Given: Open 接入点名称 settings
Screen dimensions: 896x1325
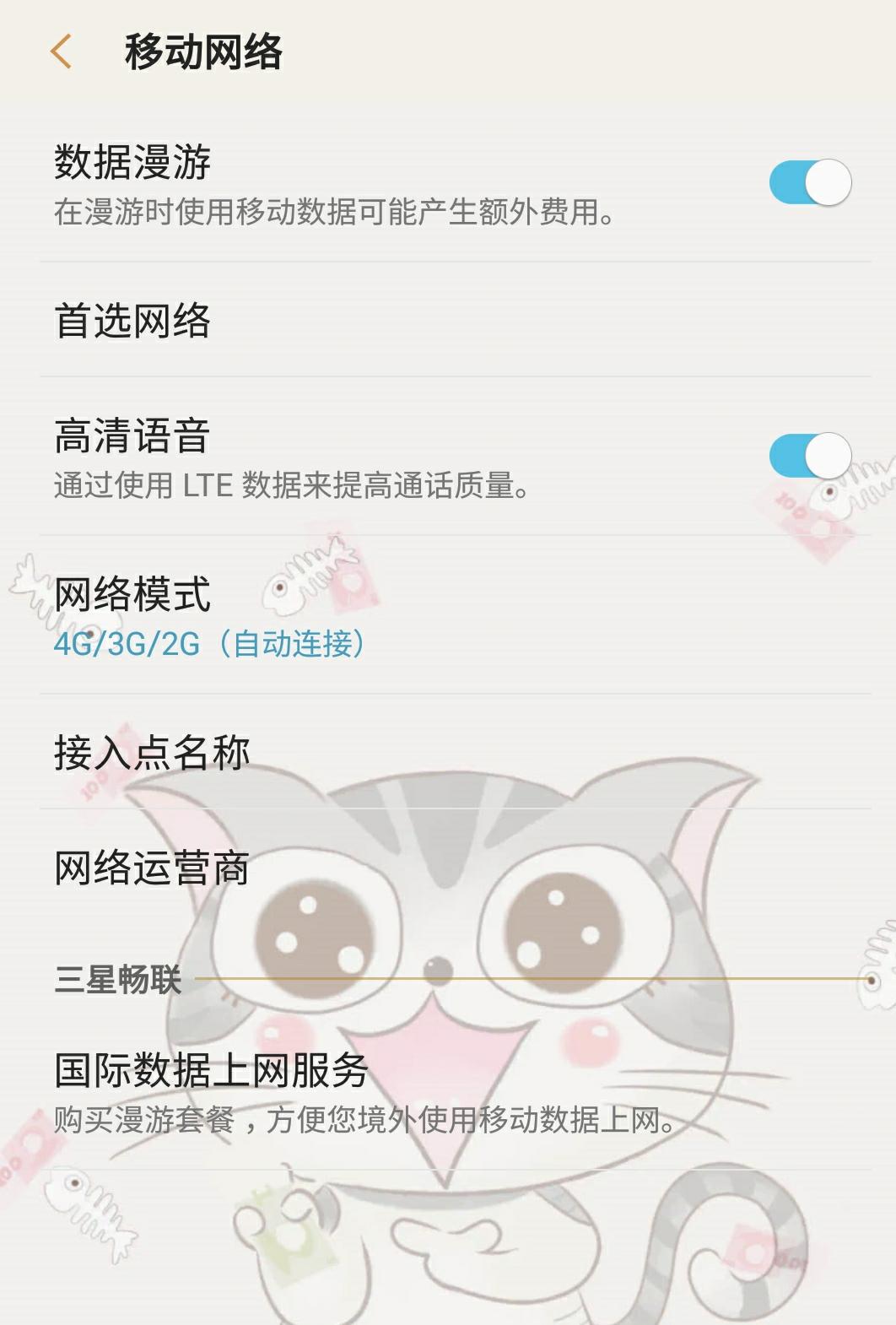Looking at the screenshot, I should pos(152,753).
